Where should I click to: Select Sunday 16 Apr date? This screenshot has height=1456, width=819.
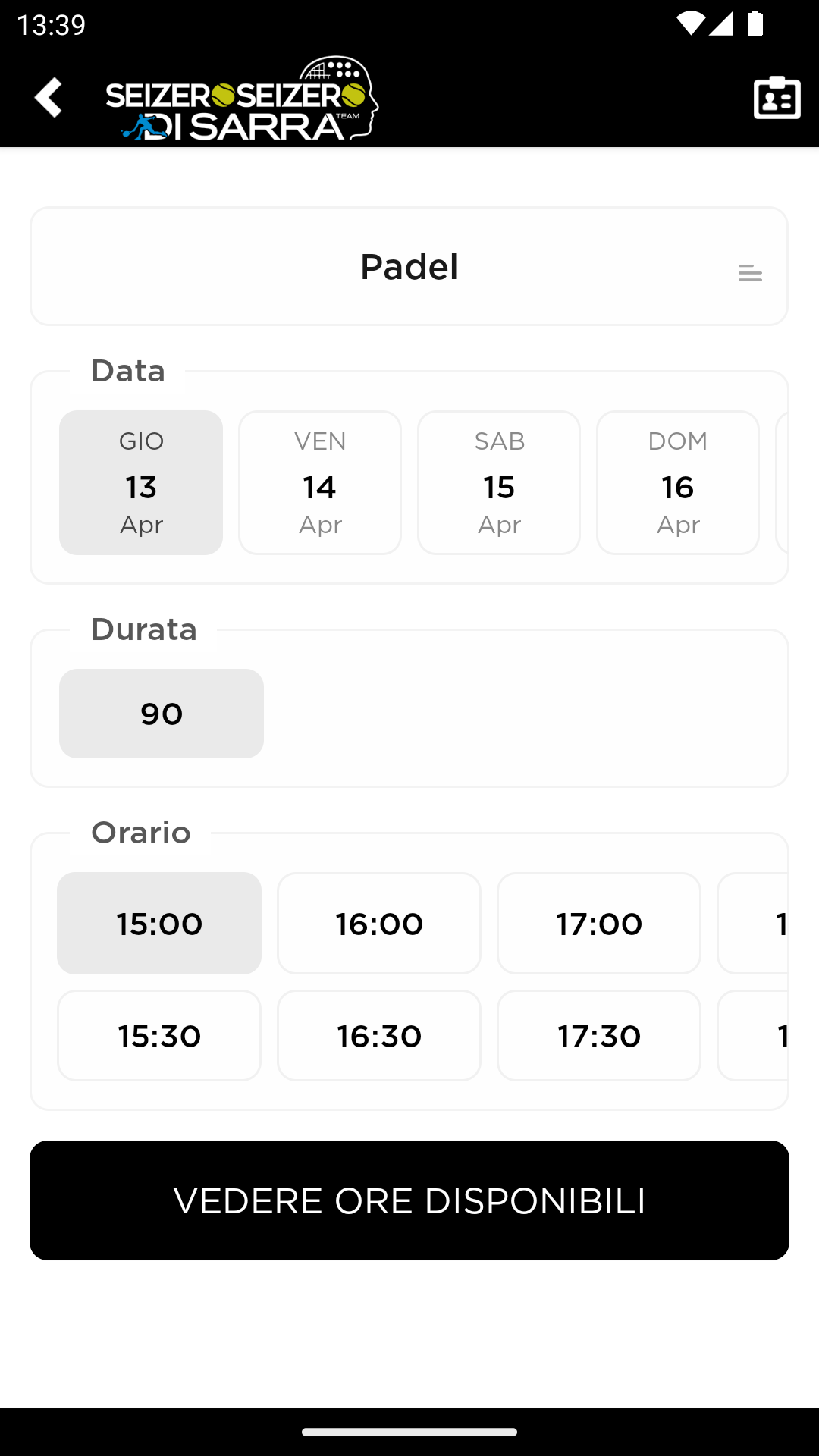[678, 482]
